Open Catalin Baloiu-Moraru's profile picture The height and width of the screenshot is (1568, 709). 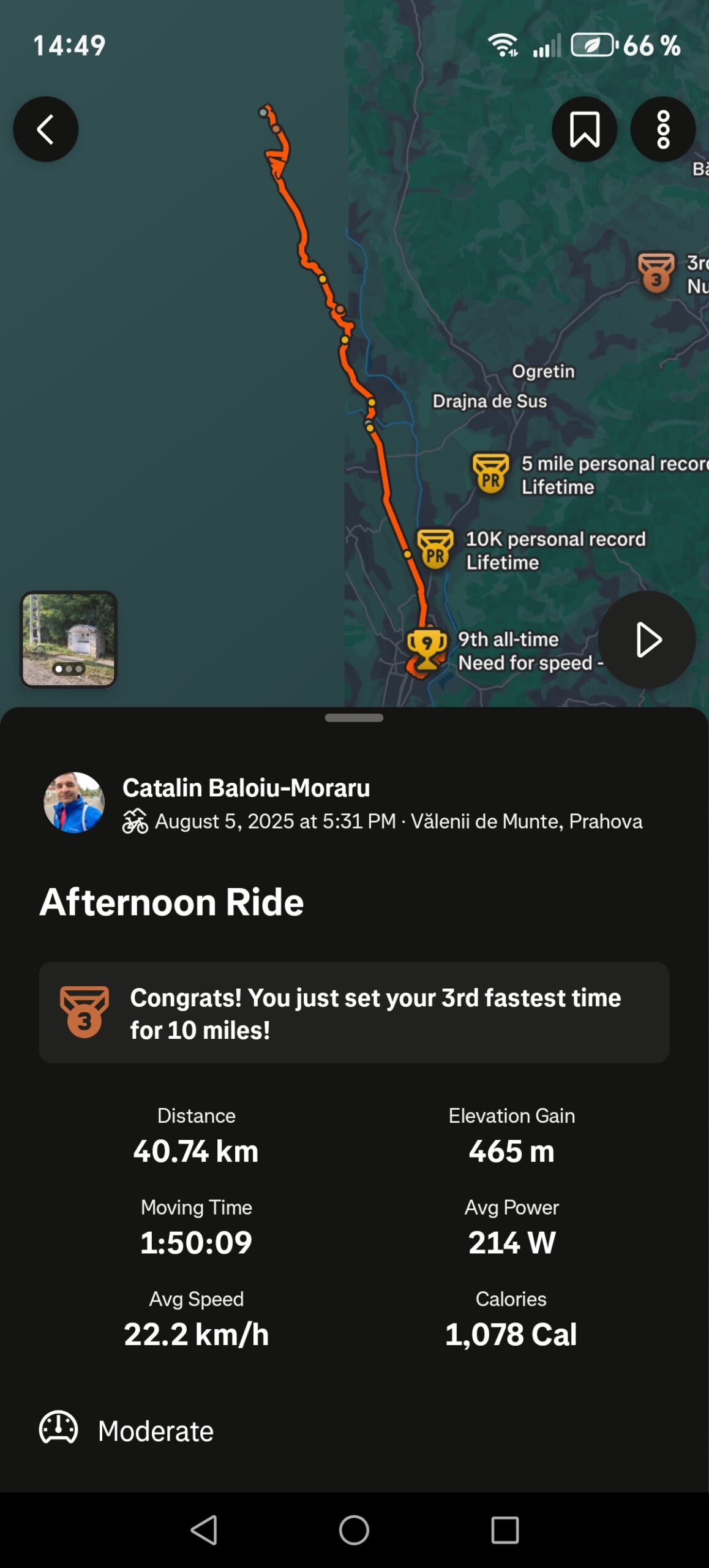[74, 802]
